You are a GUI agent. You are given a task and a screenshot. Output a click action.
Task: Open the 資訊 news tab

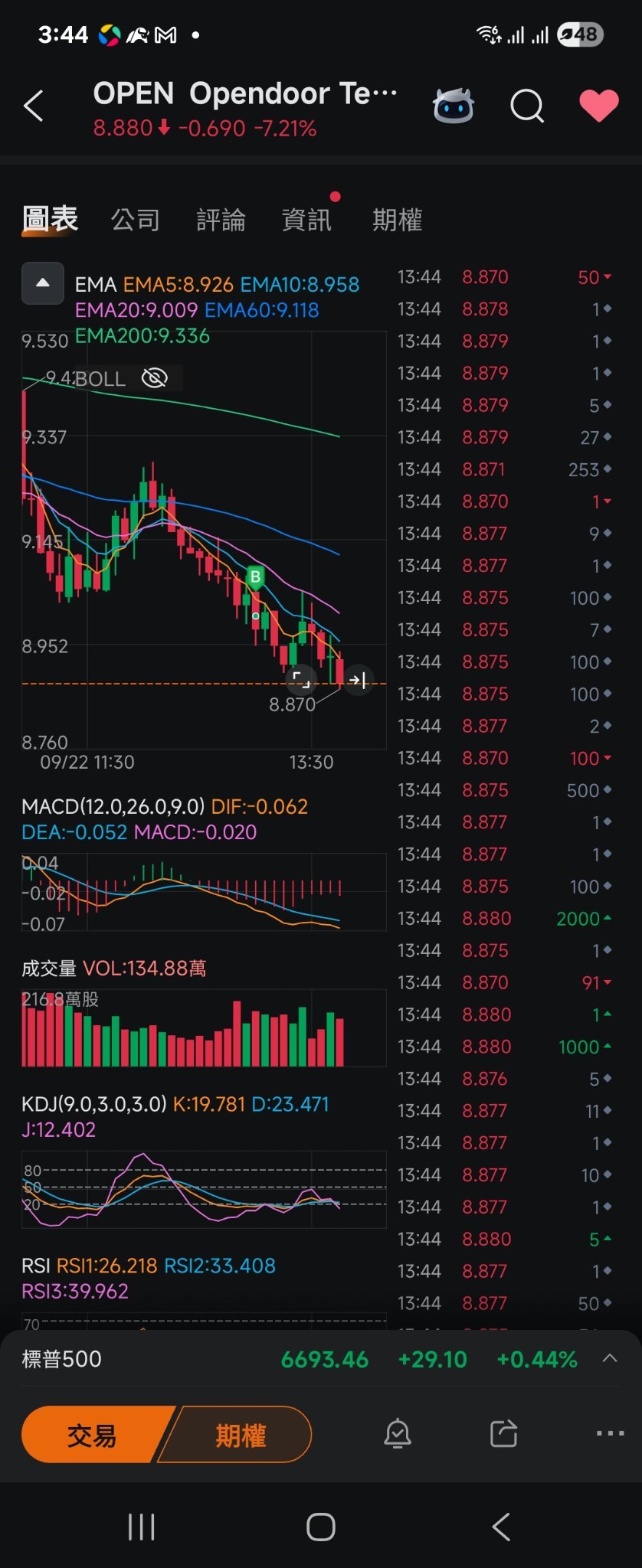point(306,220)
